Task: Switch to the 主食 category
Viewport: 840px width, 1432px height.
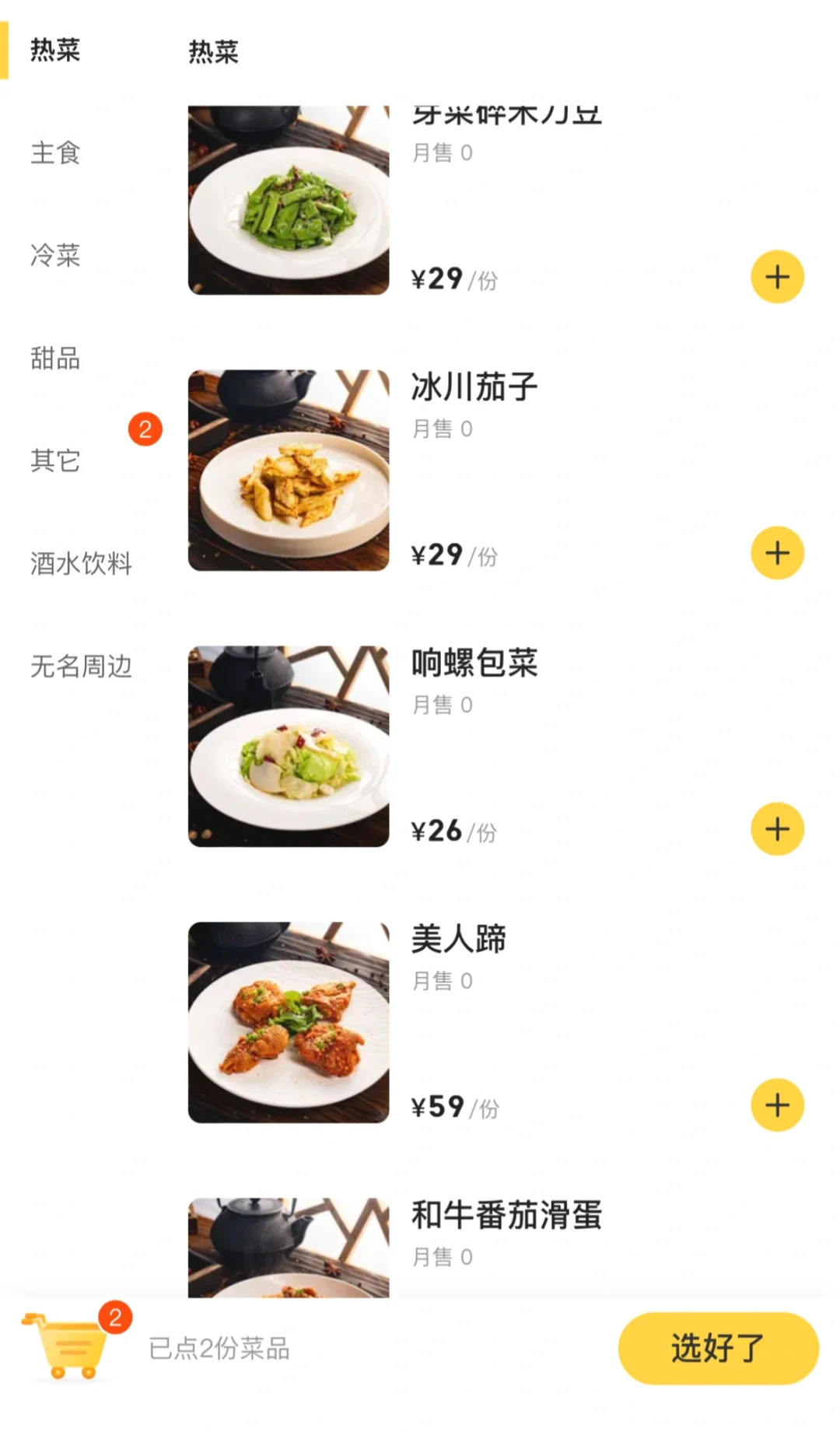Action: [55, 153]
